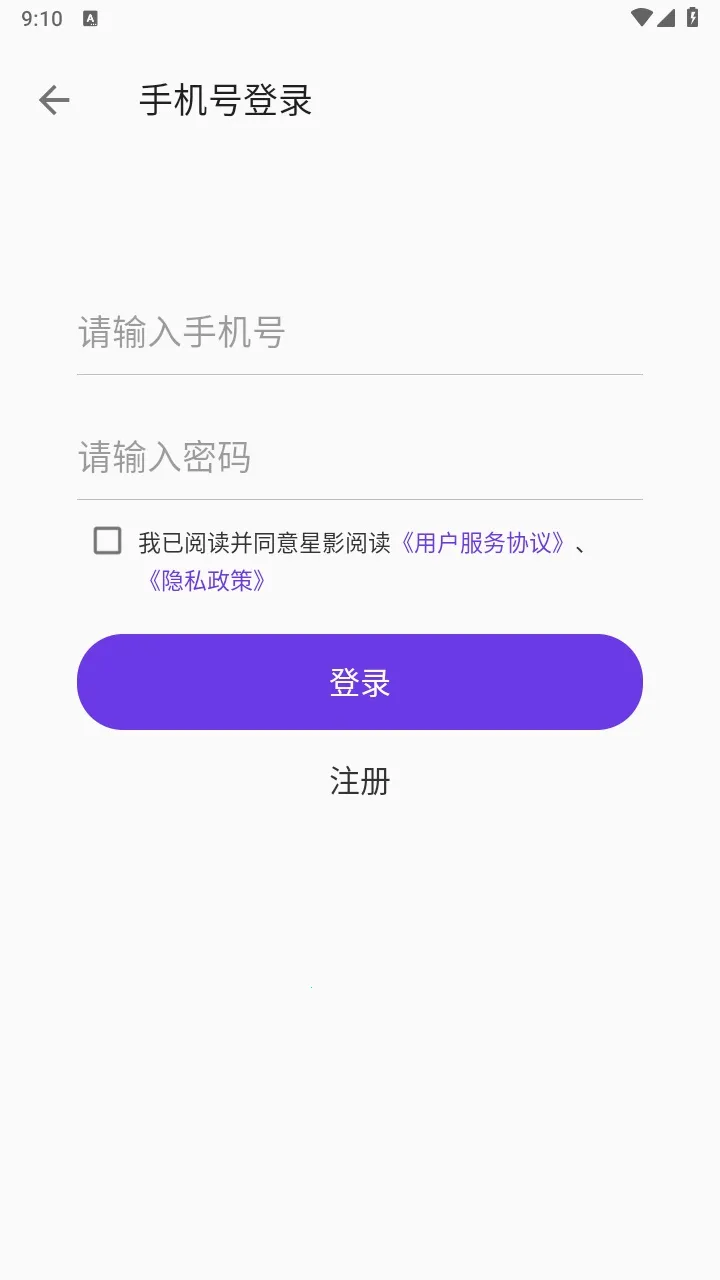The width and height of the screenshot is (720, 1280).
Task: Click the 'A' notification icon in status bar
Action: click(x=91, y=17)
